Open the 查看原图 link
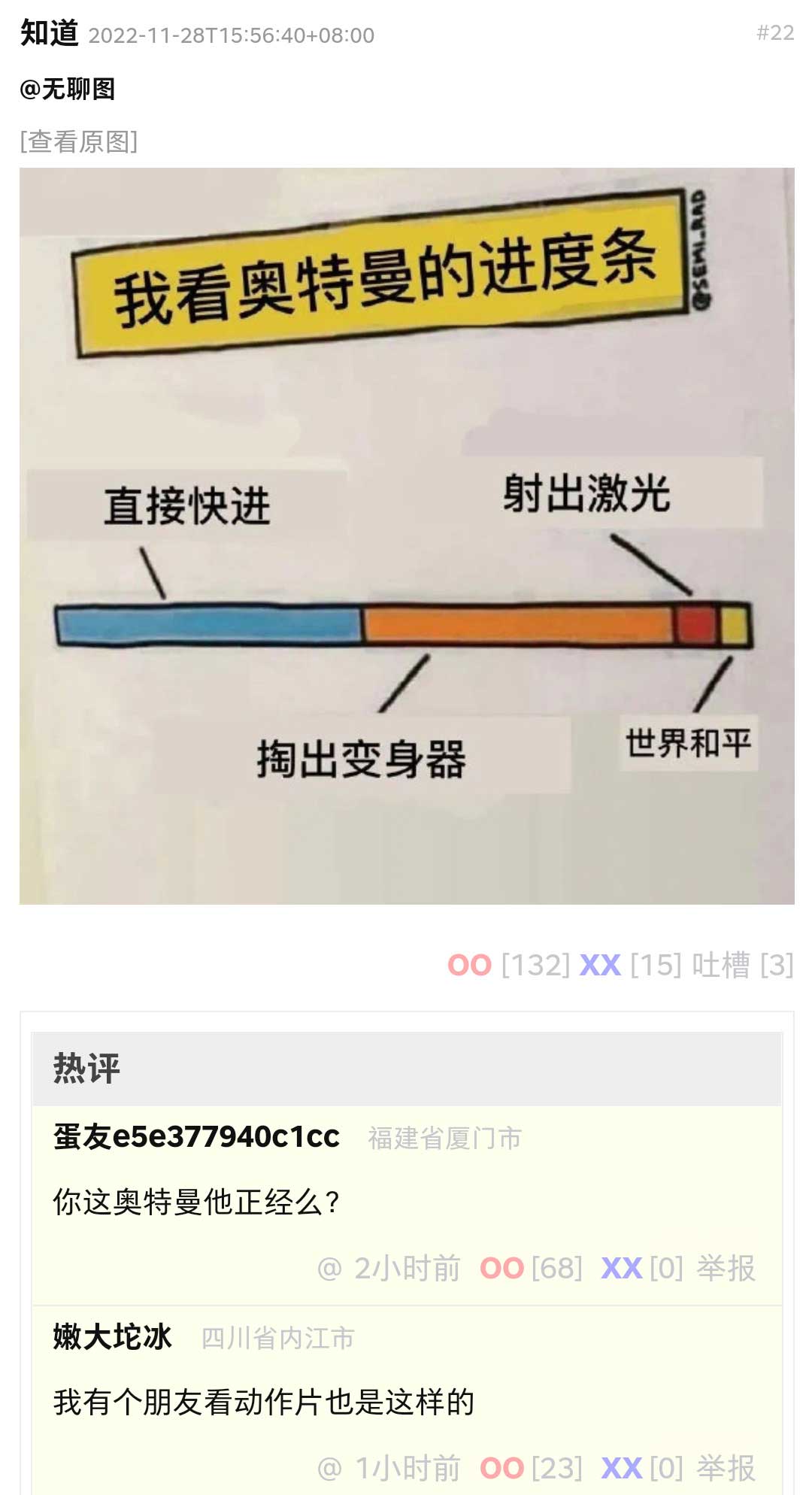The height and width of the screenshot is (1495, 812). [x=79, y=141]
